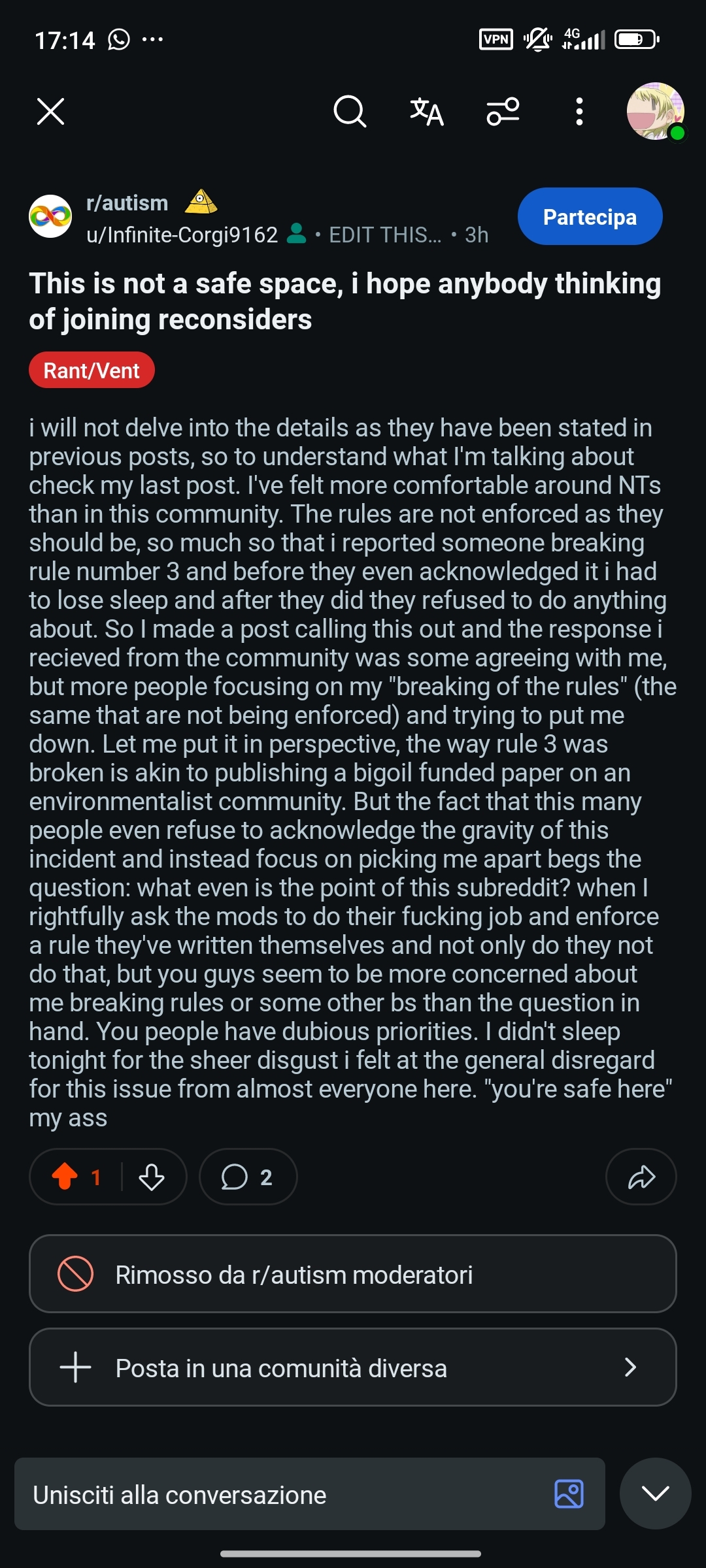Image resolution: width=706 pixels, height=1568 pixels.
Task: Open the r/autism community link
Action: tap(127, 203)
